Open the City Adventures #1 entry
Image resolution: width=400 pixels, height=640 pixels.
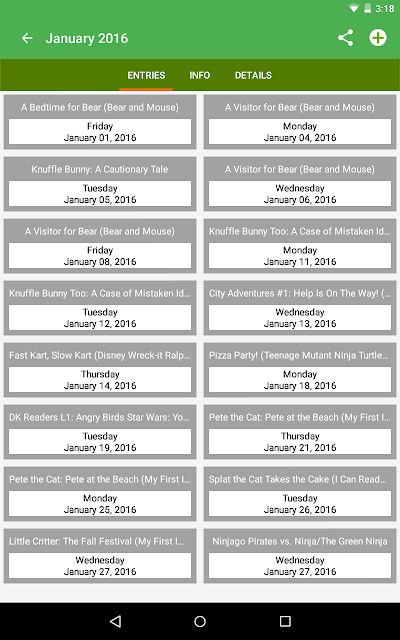pyautogui.click(x=300, y=308)
